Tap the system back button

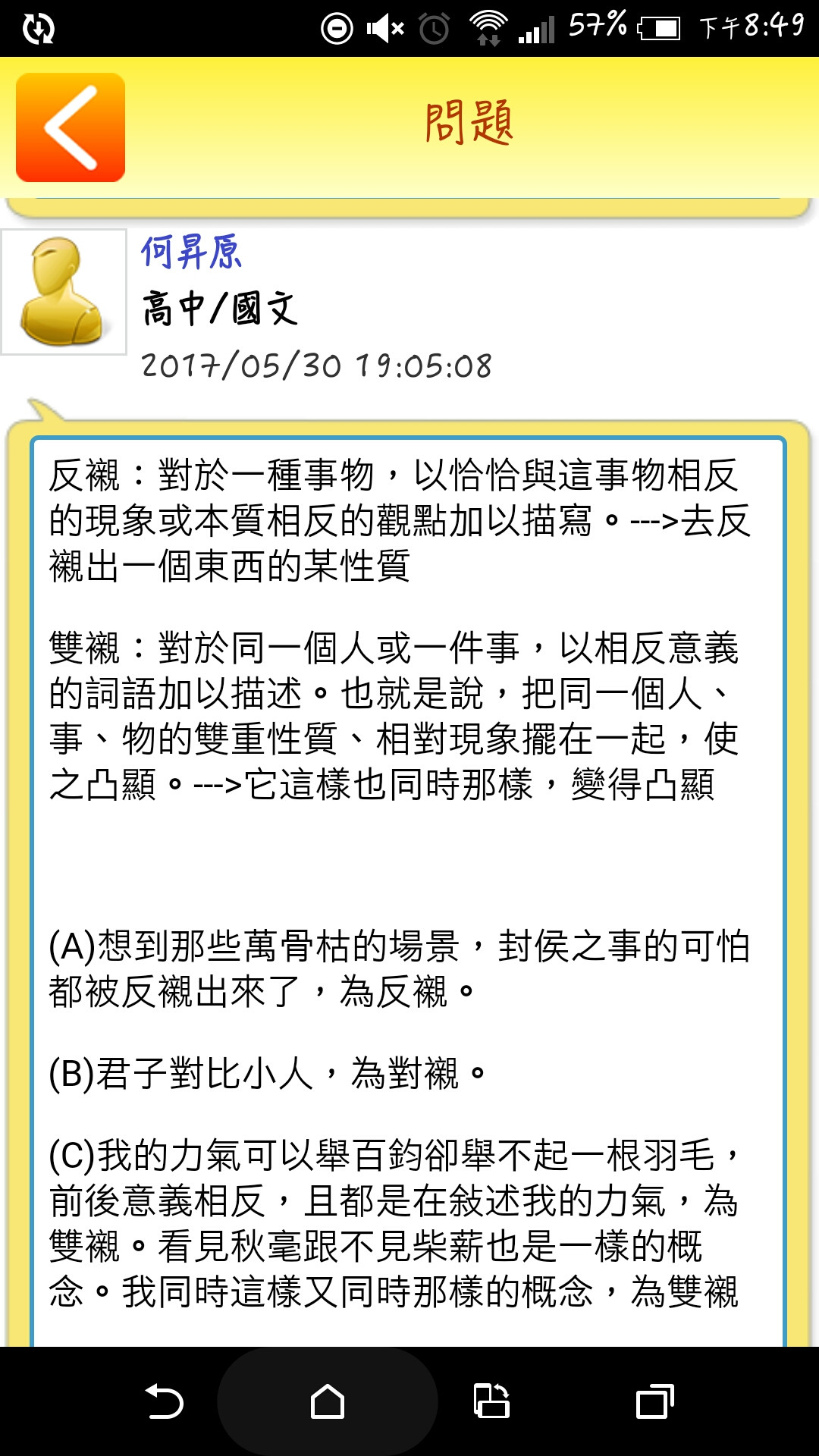(164, 1401)
